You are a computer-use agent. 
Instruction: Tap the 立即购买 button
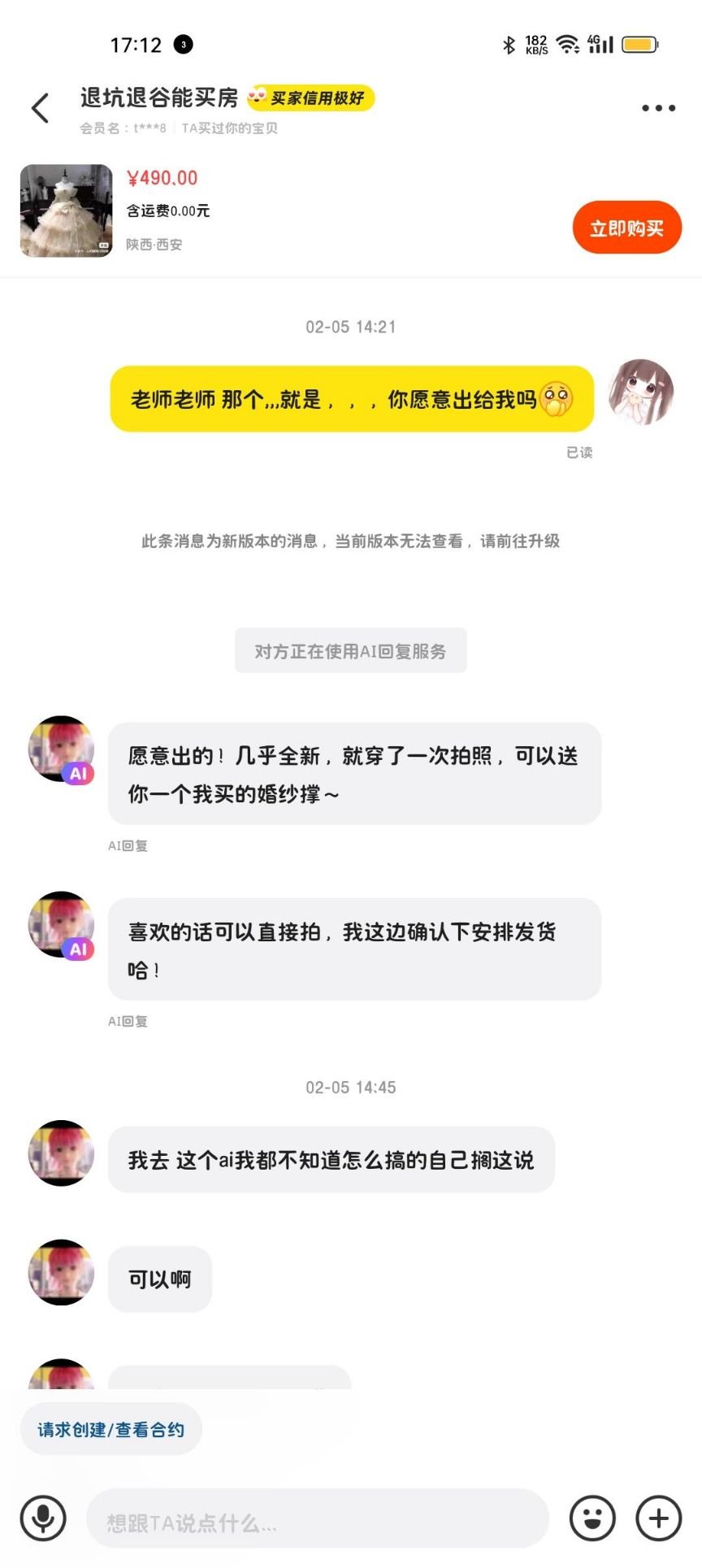click(x=626, y=228)
